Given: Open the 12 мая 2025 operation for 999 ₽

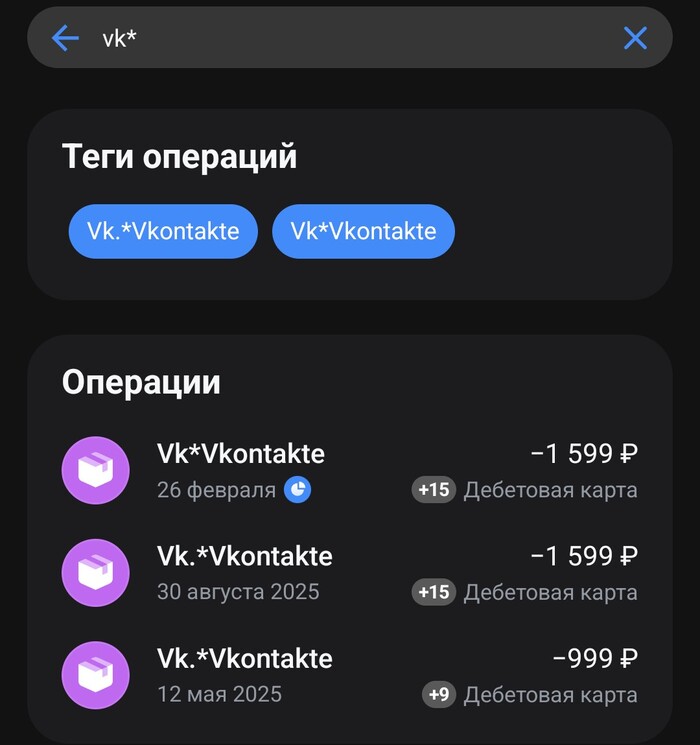Looking at the screenshot, I should click(349, 675).
